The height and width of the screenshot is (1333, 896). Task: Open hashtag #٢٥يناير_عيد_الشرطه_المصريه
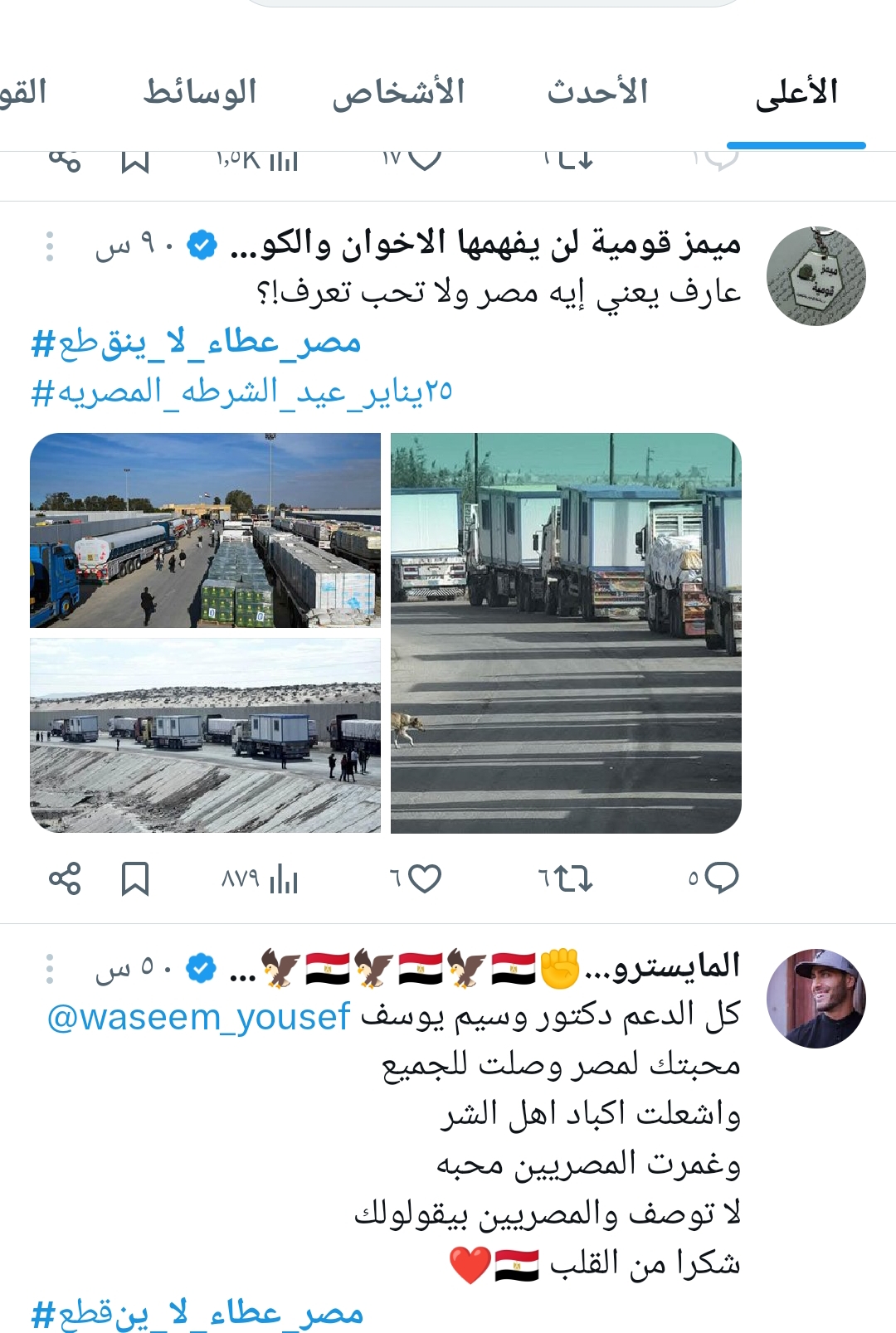pos(241,392)
